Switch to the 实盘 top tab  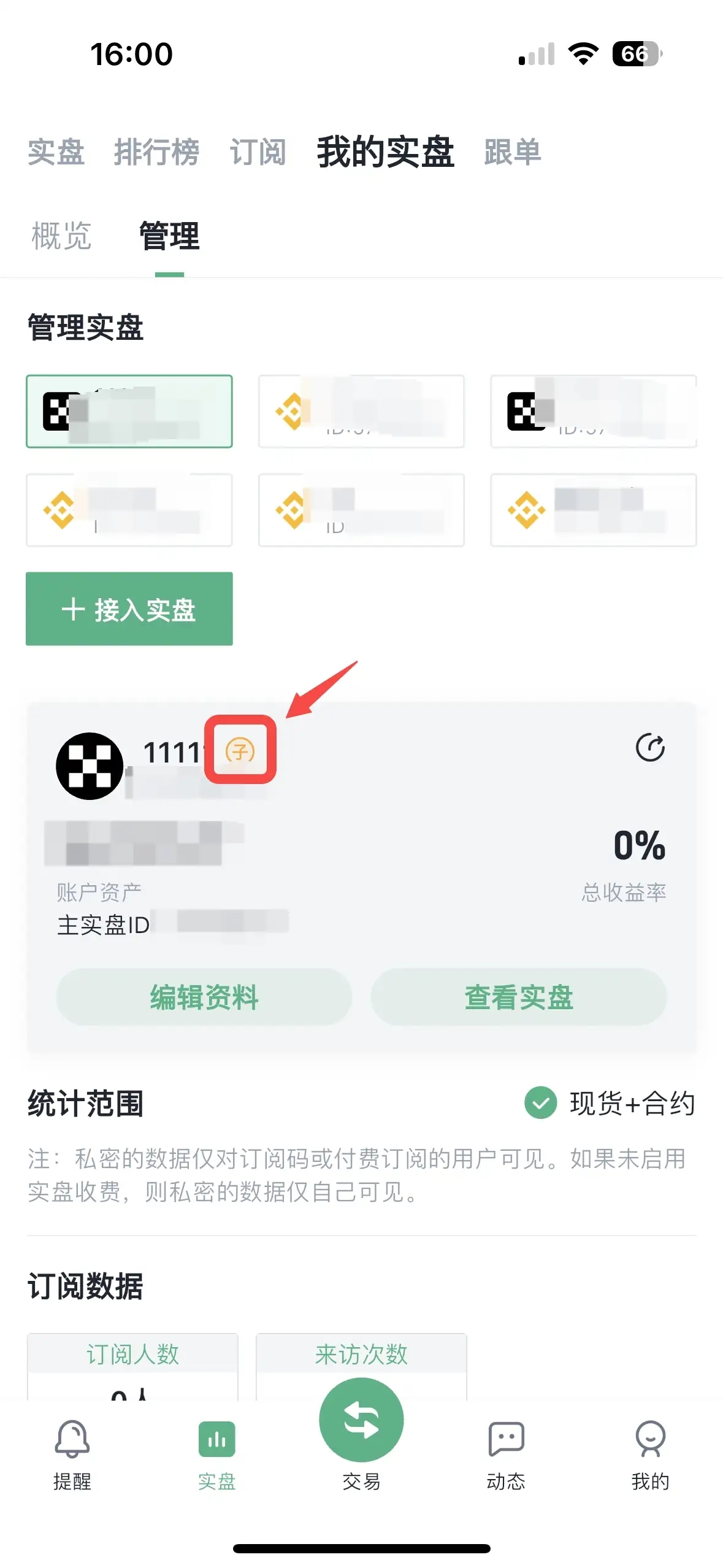(56, 152)
